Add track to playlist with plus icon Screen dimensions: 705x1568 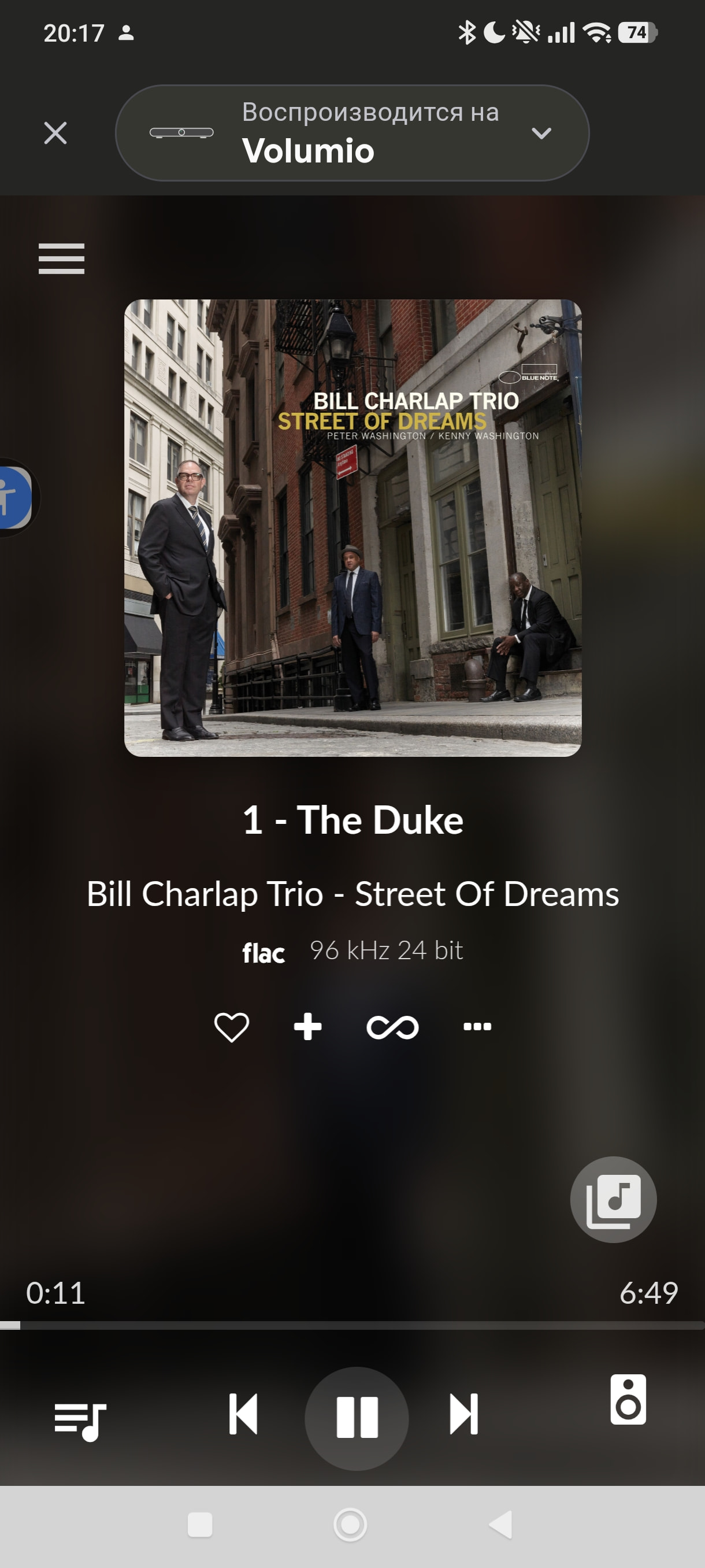(x=308, y=1027)
